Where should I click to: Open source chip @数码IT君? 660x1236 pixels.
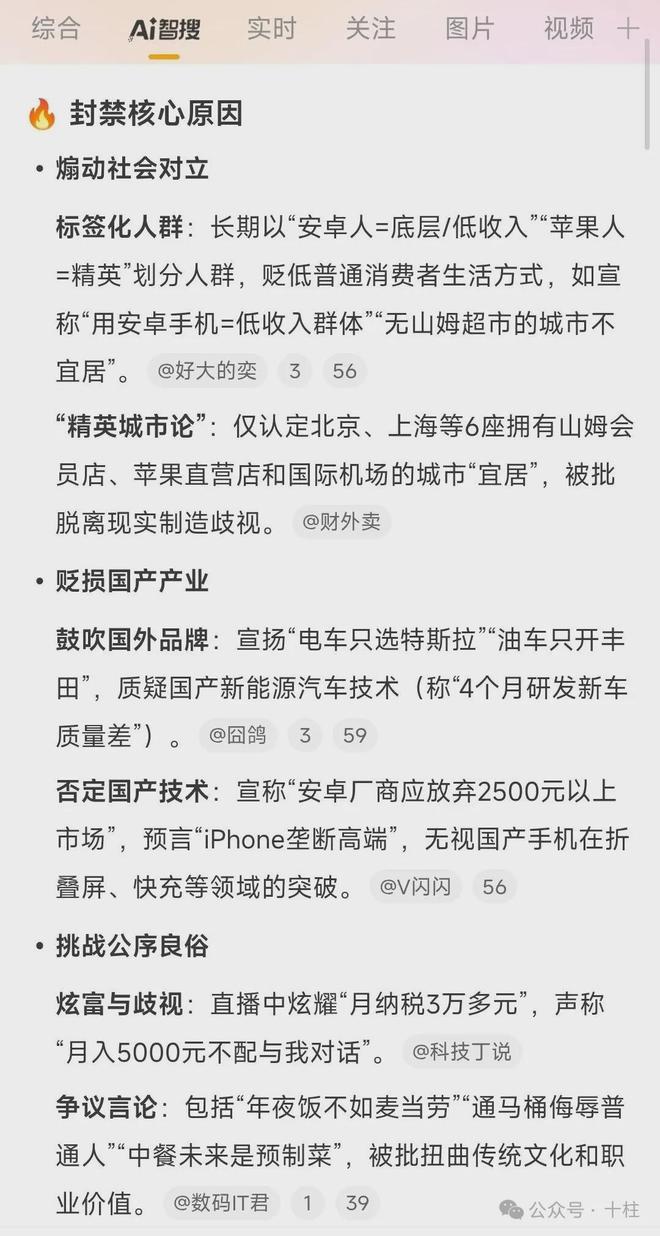(x=221, y=1203)
